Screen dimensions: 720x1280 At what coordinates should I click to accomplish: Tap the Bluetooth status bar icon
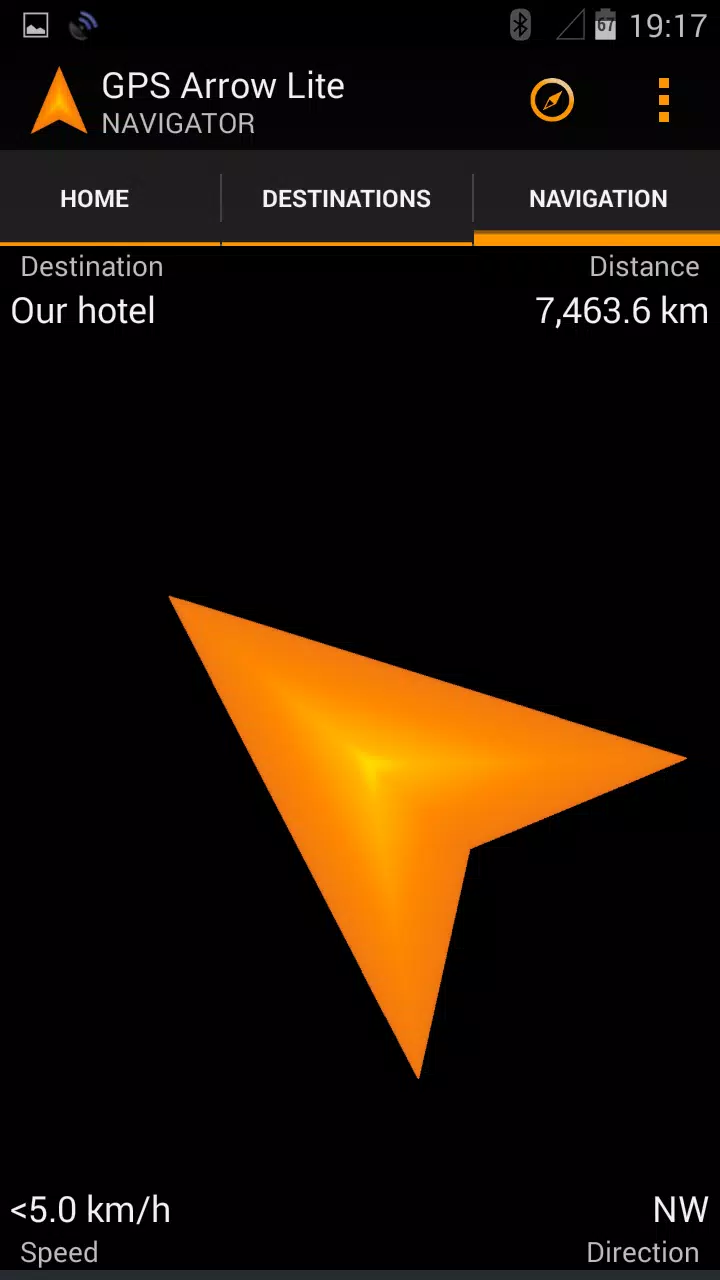pyautogui.click(x=519, y=25)
